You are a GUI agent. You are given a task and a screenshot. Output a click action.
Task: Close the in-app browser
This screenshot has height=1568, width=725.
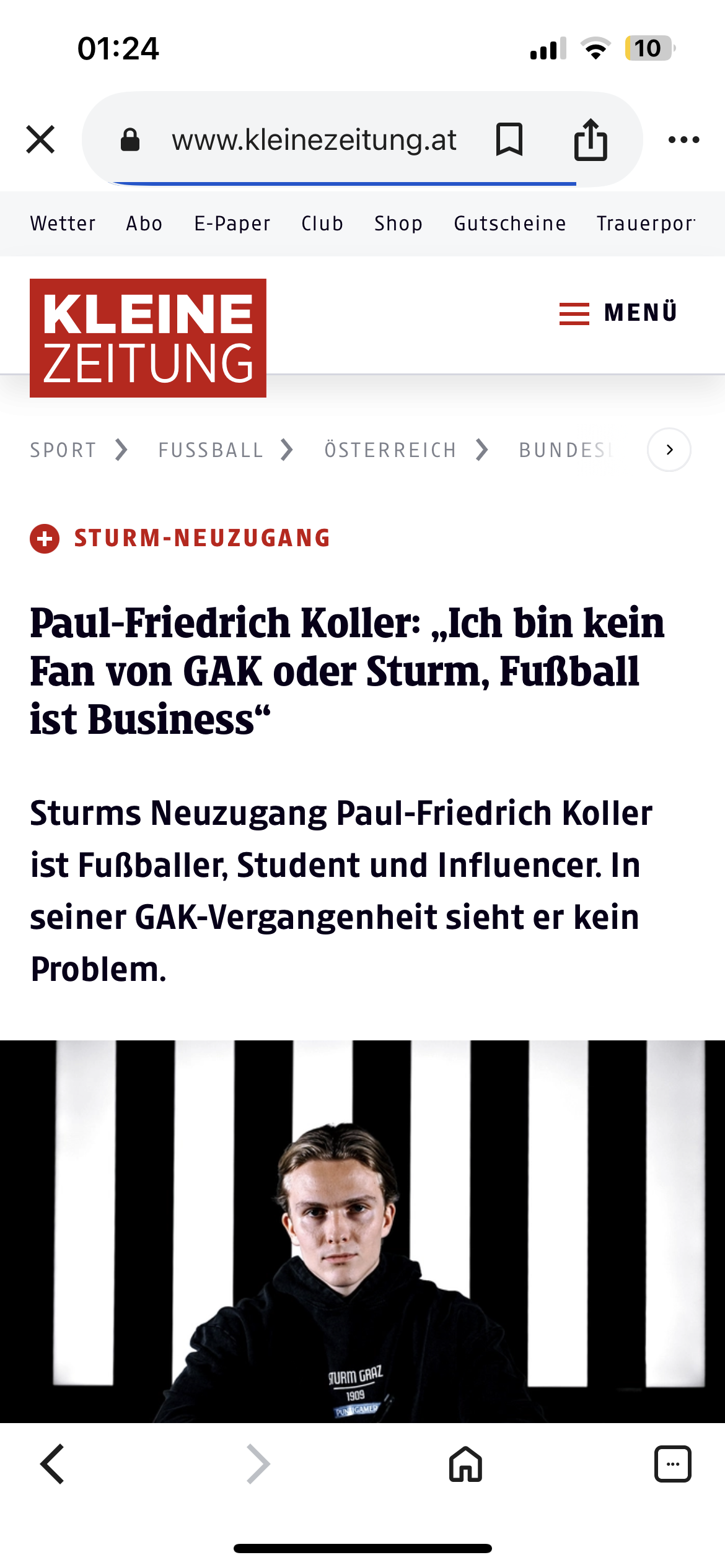tap(40, 139)
